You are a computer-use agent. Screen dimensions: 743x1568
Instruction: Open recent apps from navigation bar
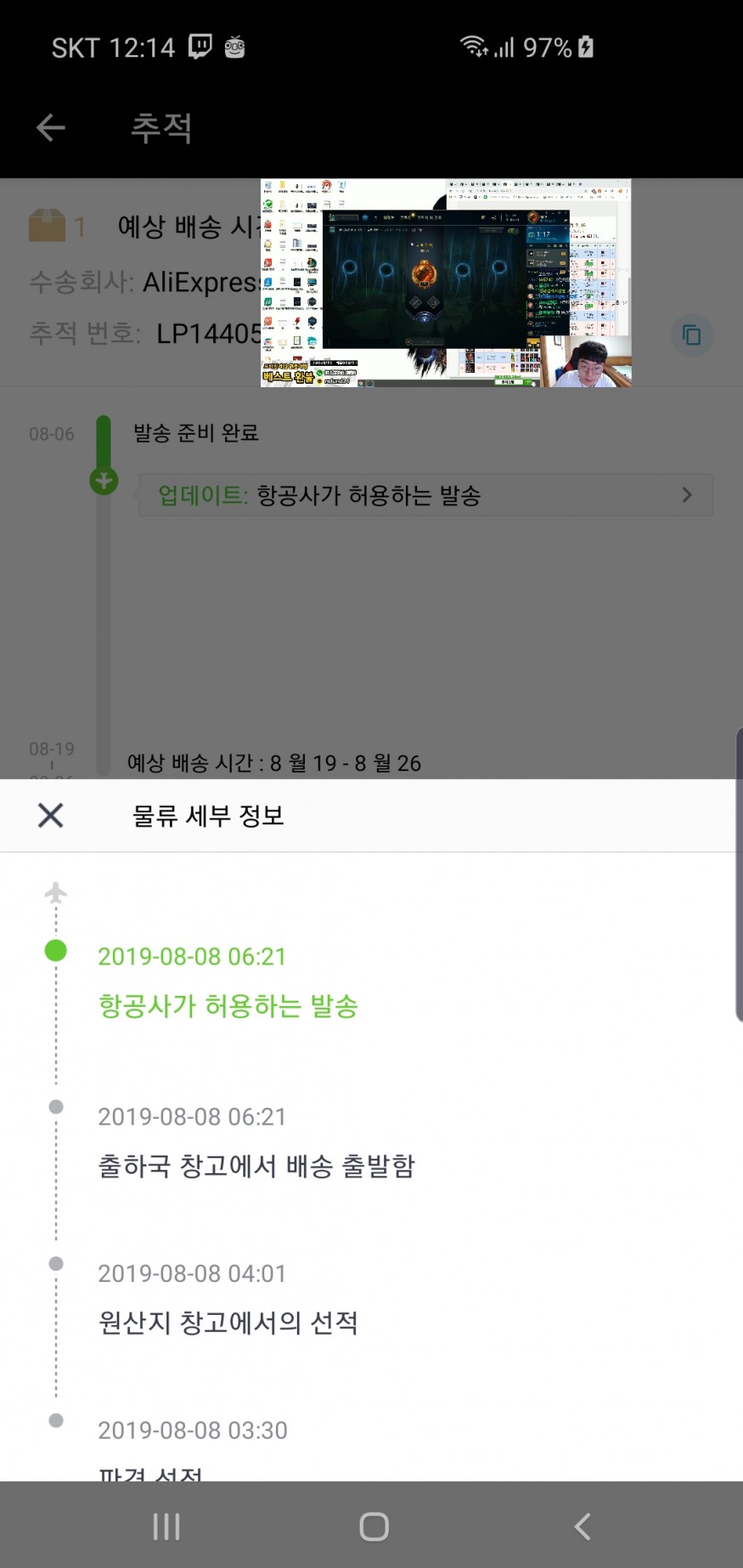click(x=166, y=1526)
